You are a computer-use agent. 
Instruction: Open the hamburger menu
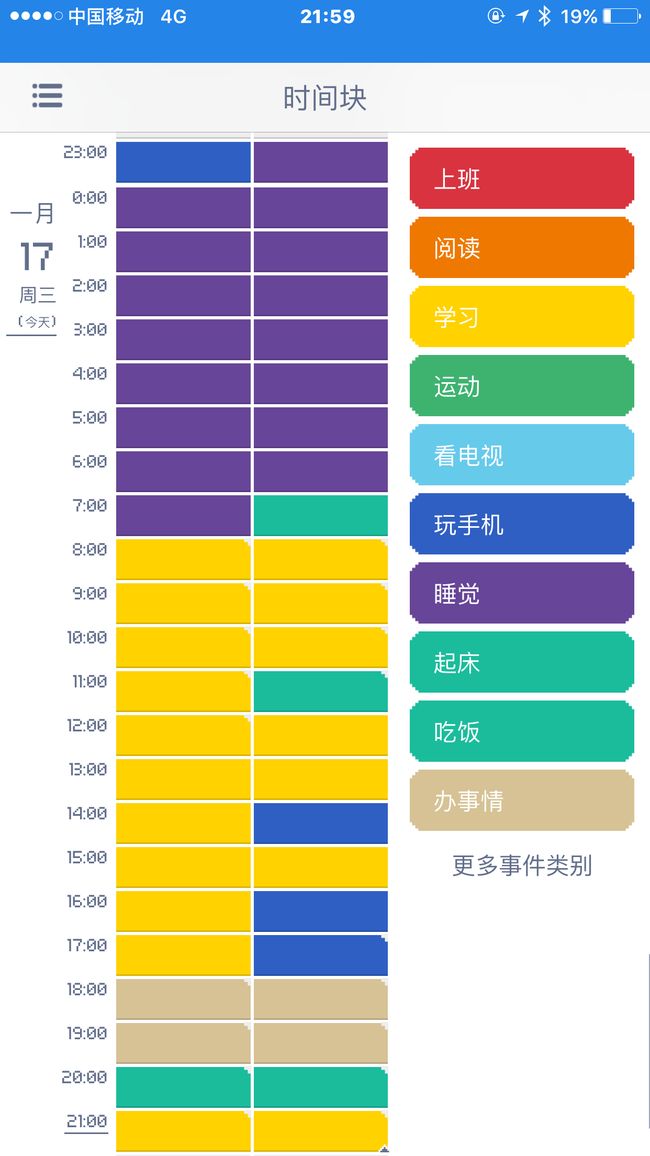coord(47,96)
